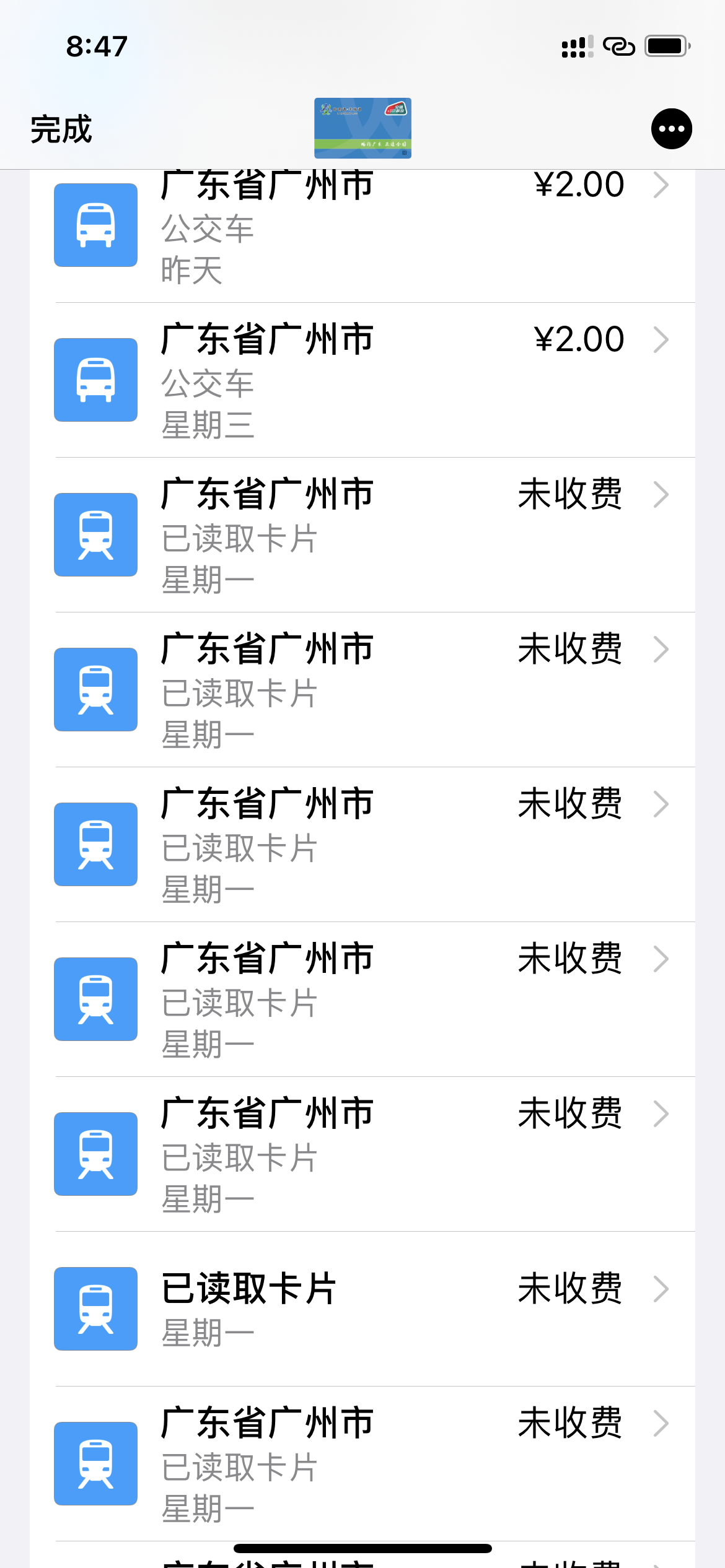
Task: Open the three-dot more options menu
Action: [671, 129]
